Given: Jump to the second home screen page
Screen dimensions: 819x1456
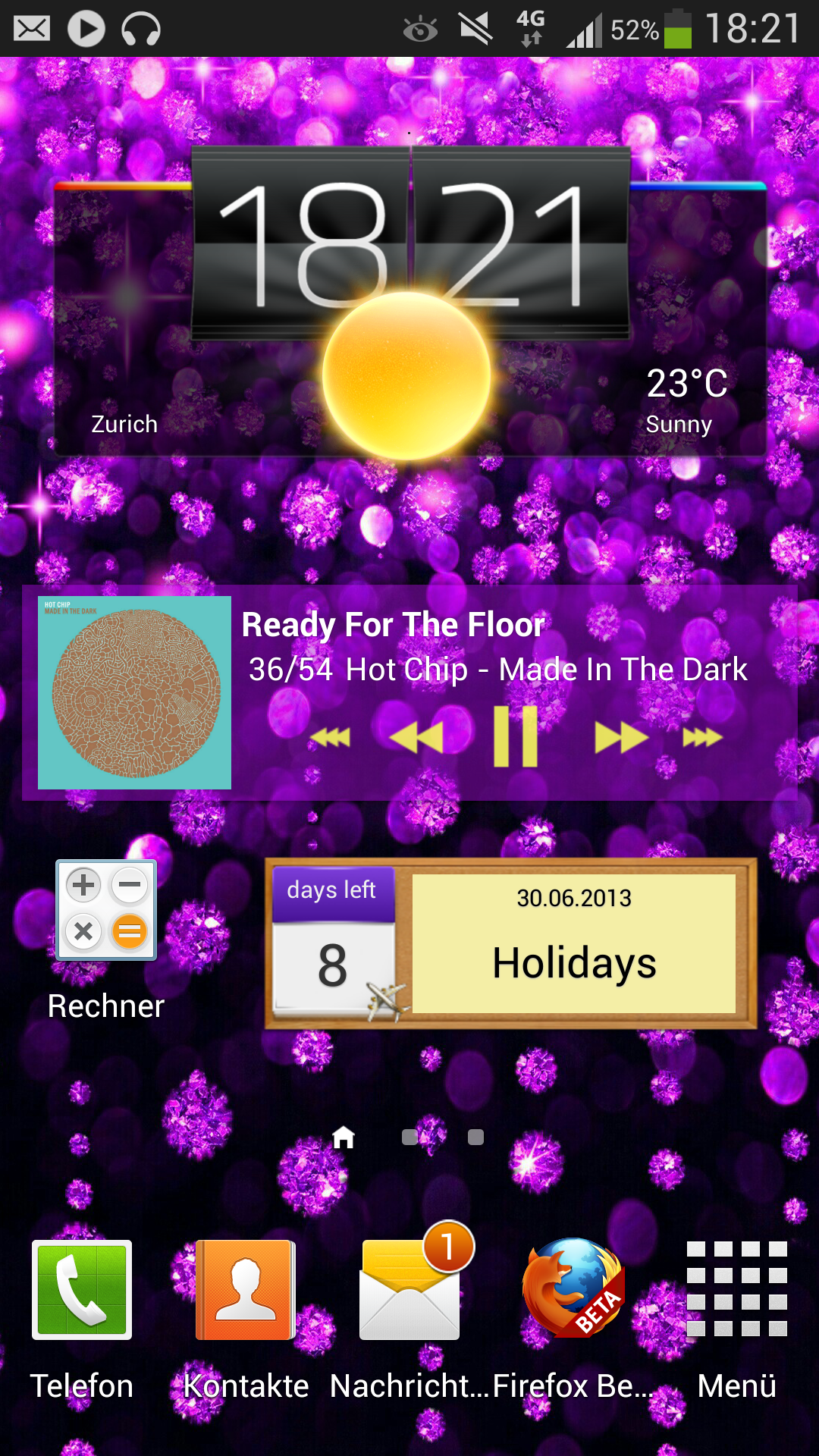Looking at the screenshot, I should [x=409, y=1137].
